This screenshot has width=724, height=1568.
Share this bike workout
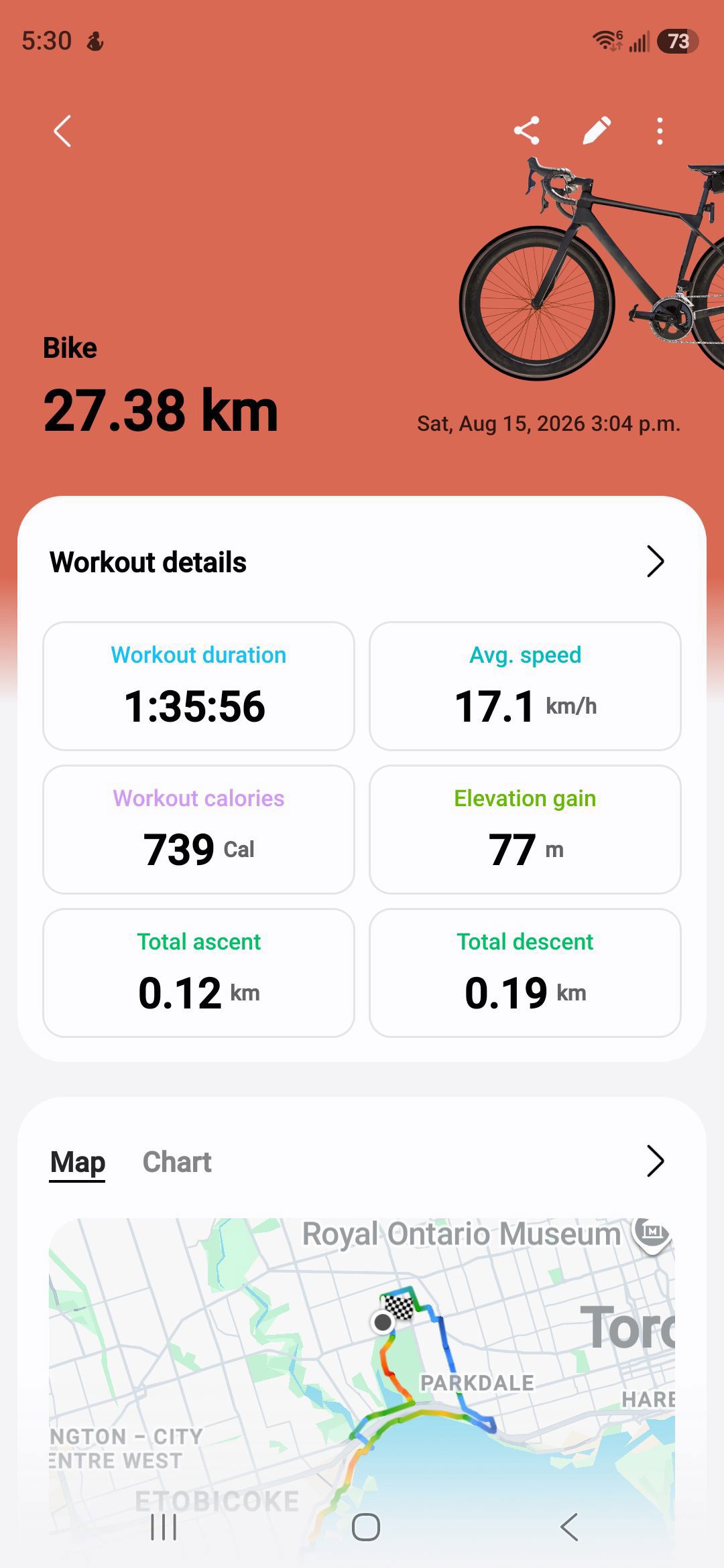tap(527, 131)
